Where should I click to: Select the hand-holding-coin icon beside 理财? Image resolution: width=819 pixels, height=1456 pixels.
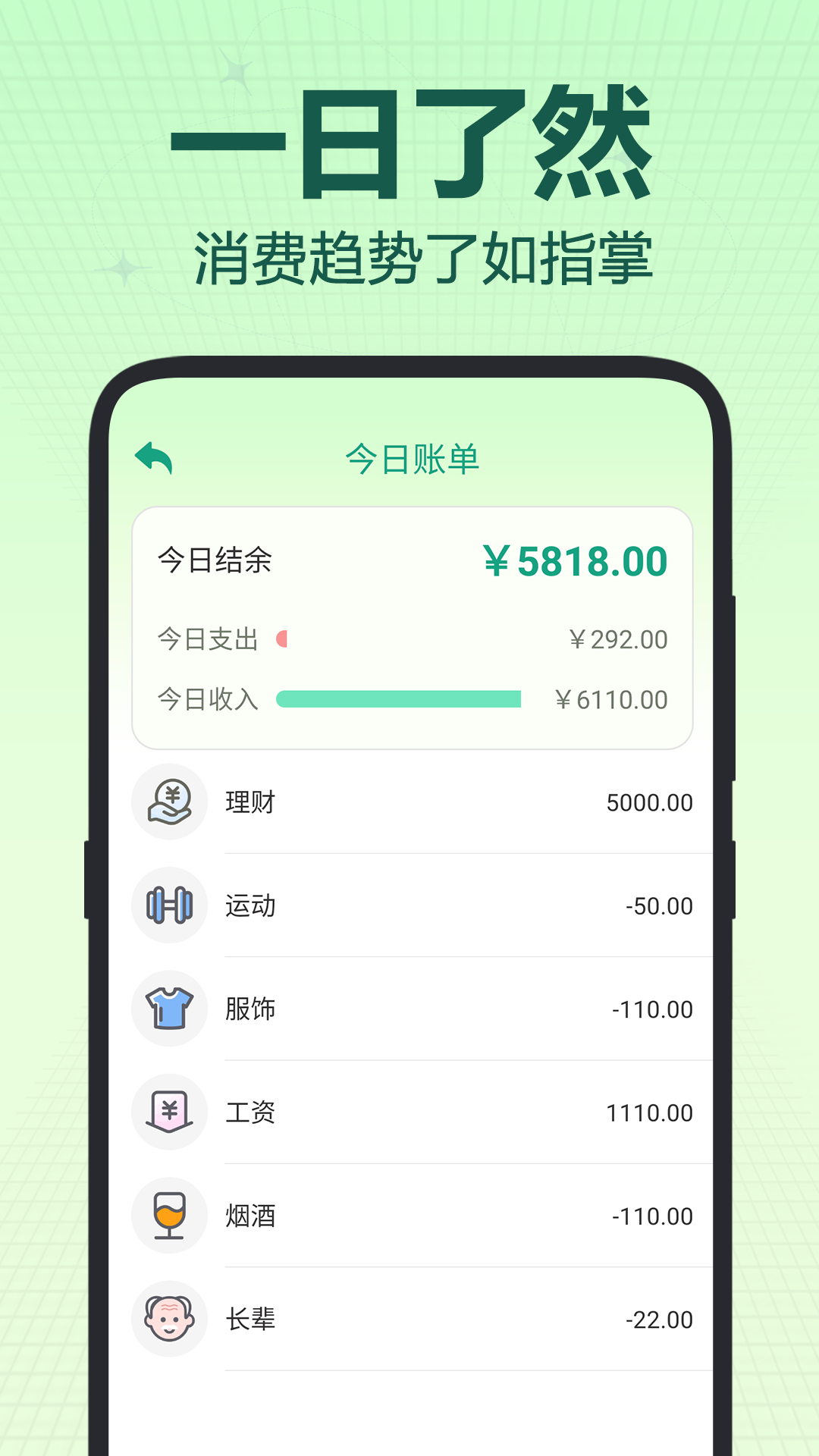pos(170,802)
